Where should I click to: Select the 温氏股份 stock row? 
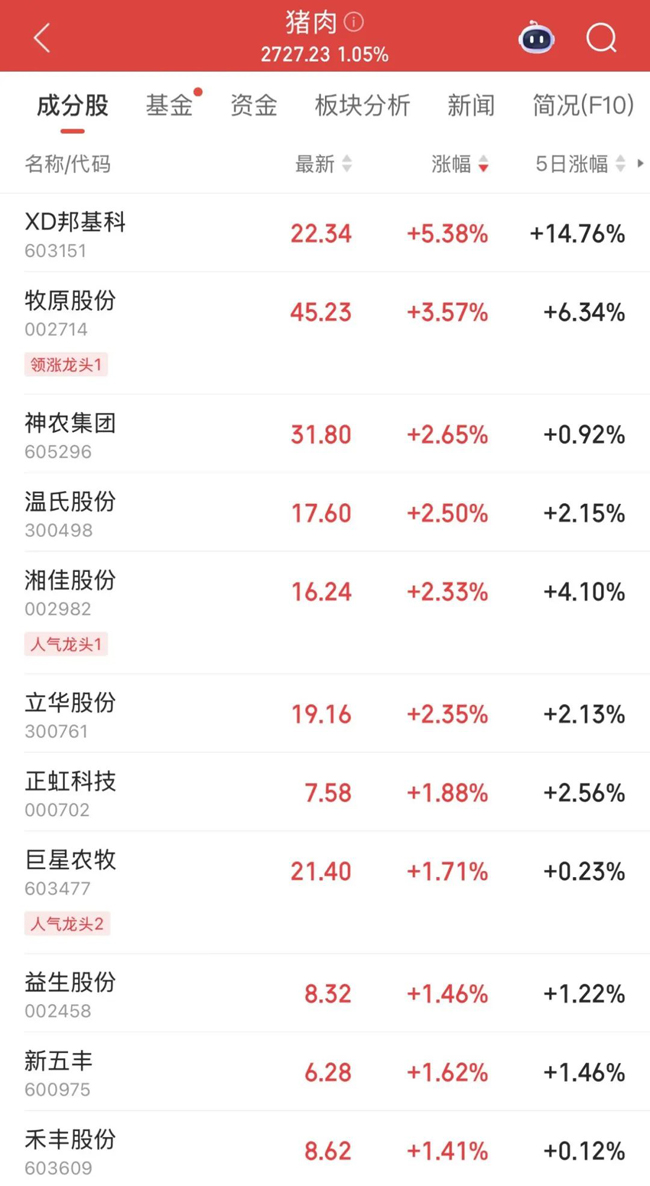[x=70, y=513]
